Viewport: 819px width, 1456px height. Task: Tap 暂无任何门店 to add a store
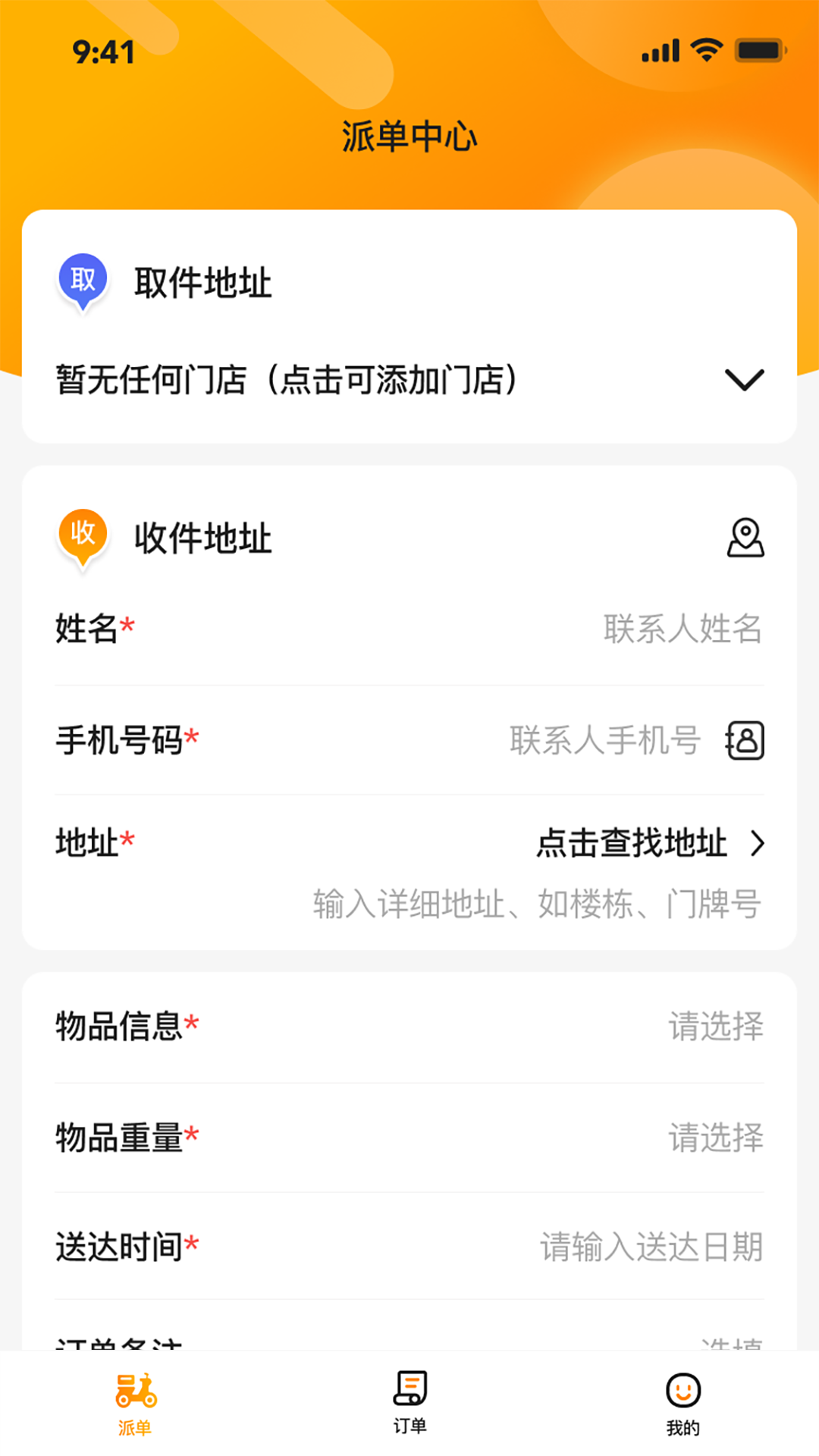pyautogui.click(x=286, y=379)
